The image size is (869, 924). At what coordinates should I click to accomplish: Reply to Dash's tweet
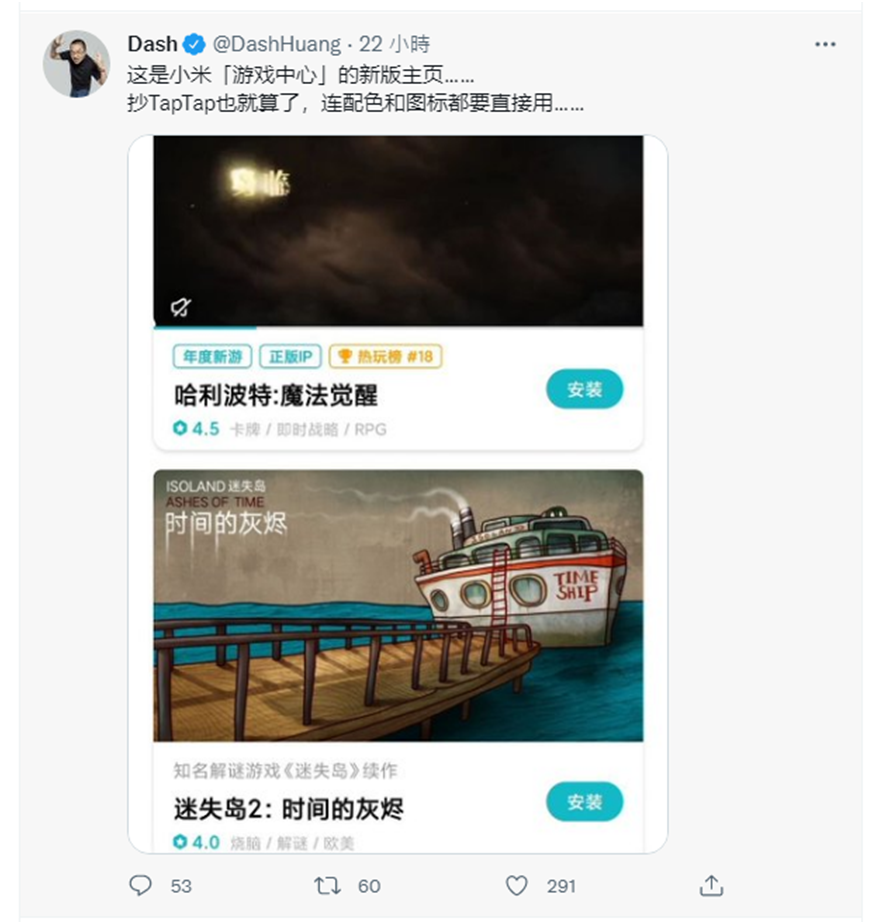(x=142, y=885)
